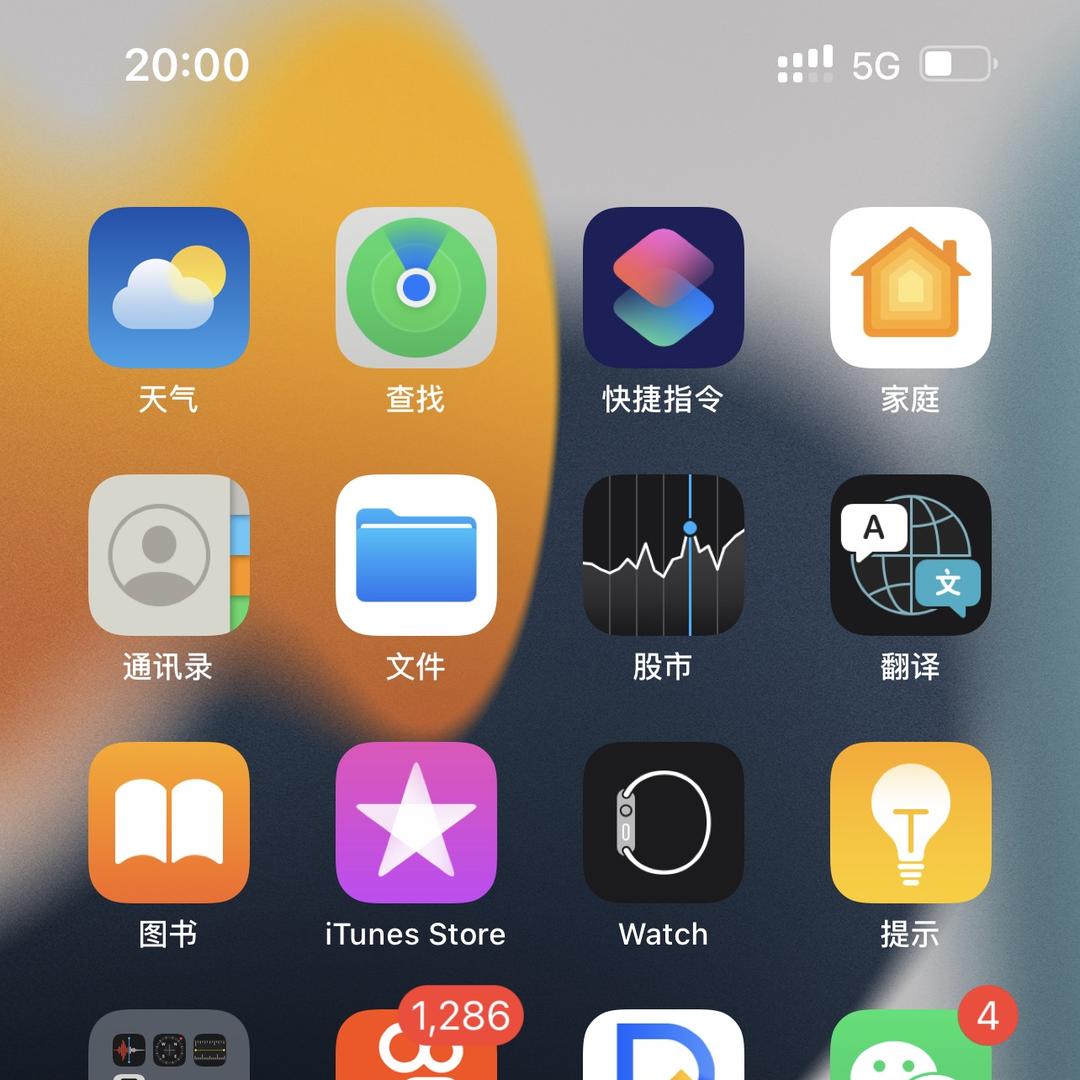Open the 翻译 Translate app
Image resolution: width=1080 pixels, height=1080 pixels.
[x=910, y=555]
